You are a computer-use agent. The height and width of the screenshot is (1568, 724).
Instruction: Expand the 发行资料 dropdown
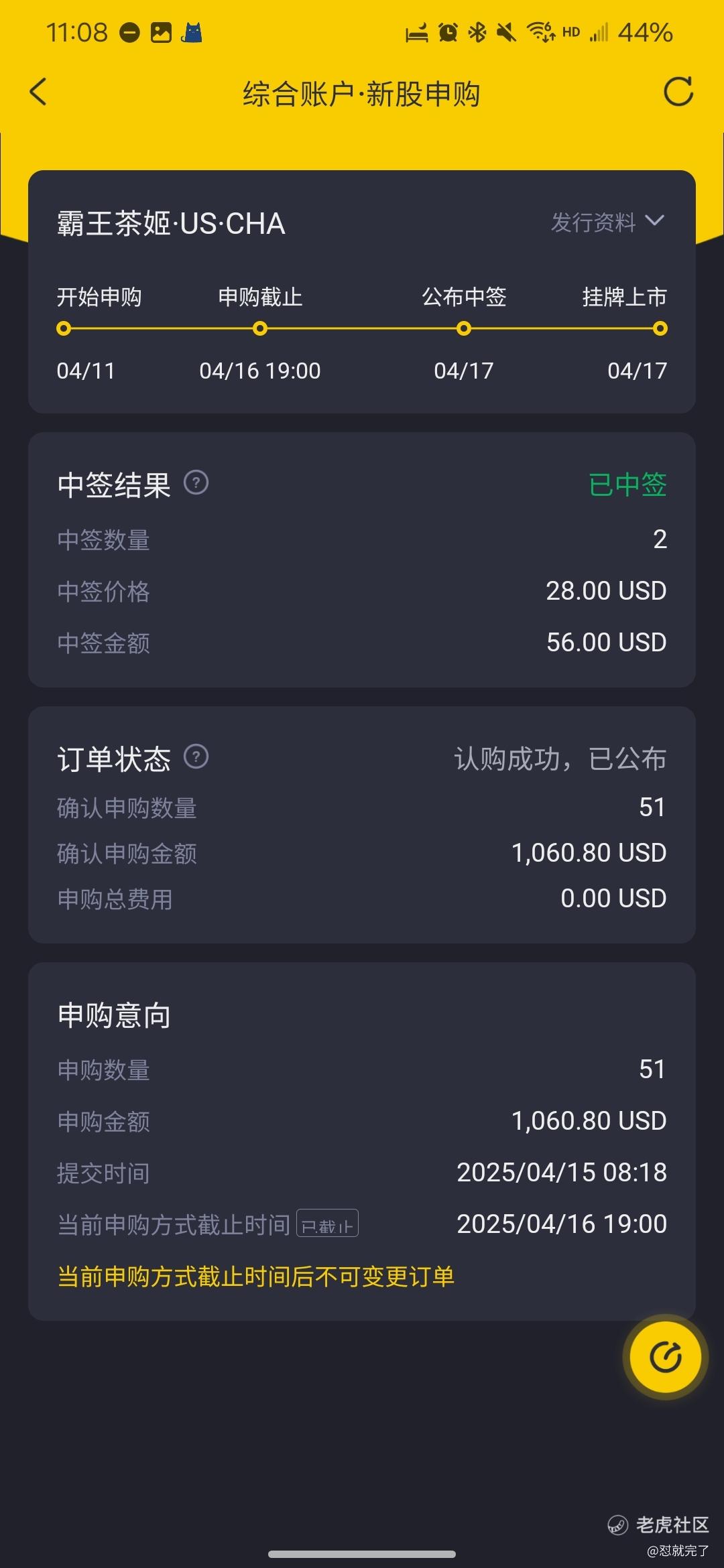607,222
